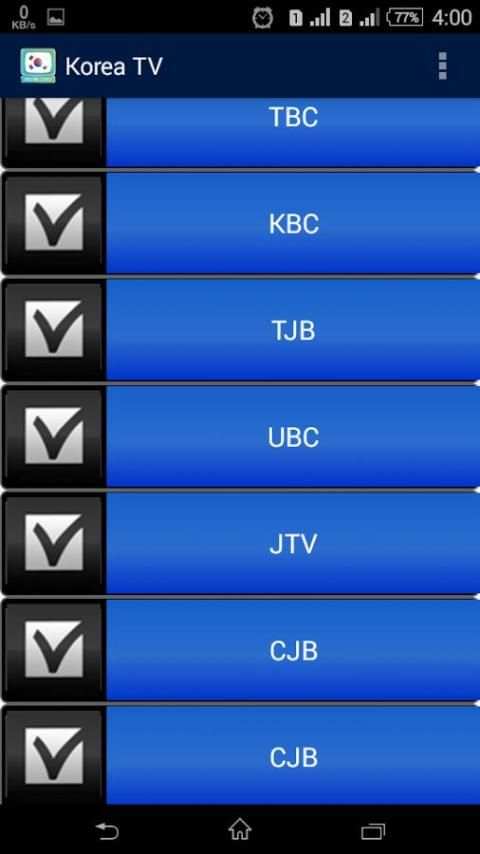480x854 pixels.
Task: Select the TJB channel
Action: click(x=293, y=330)
